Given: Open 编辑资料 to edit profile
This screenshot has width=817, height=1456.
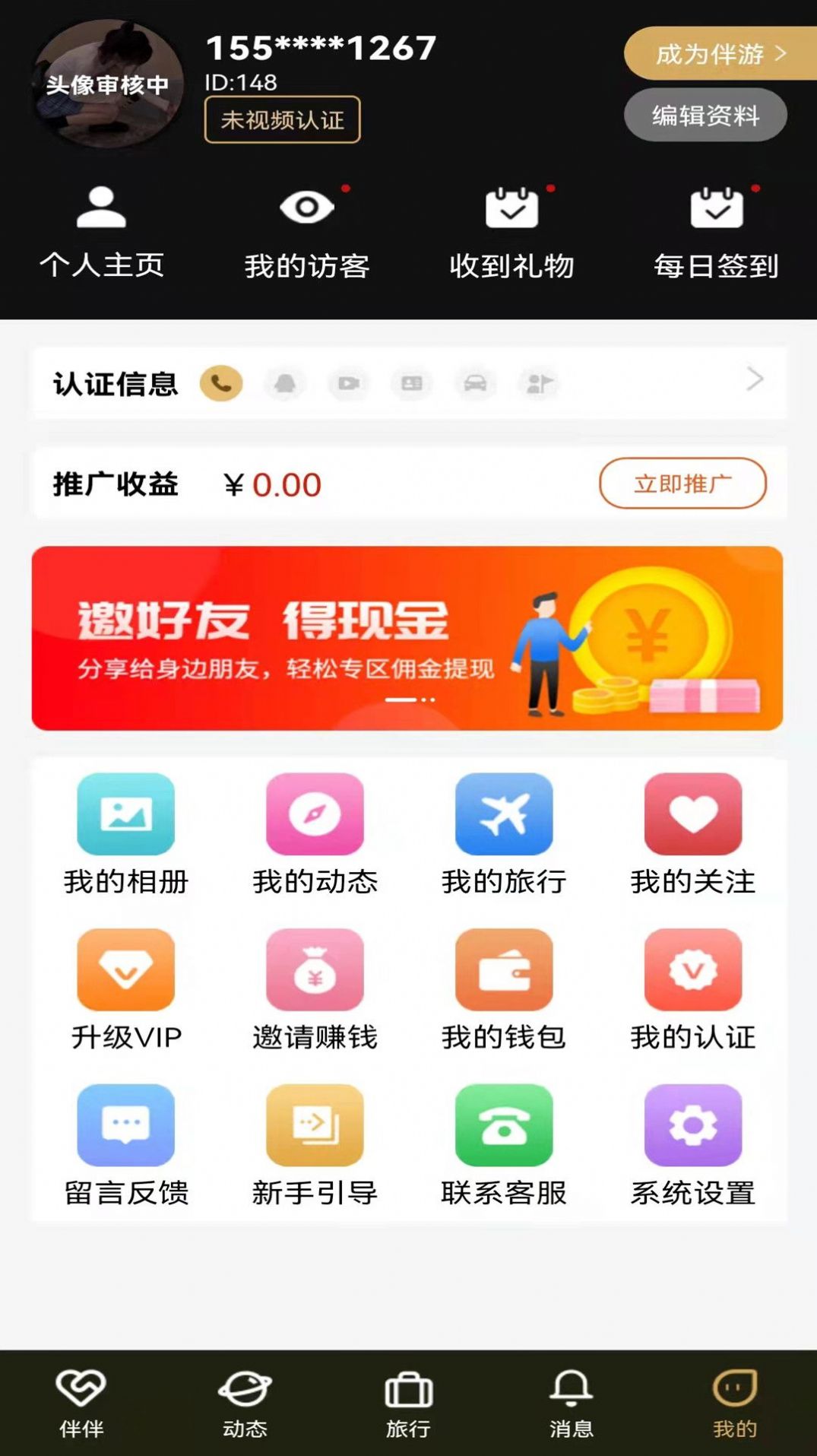Looking at the screenshot, I should coord(705,116).
